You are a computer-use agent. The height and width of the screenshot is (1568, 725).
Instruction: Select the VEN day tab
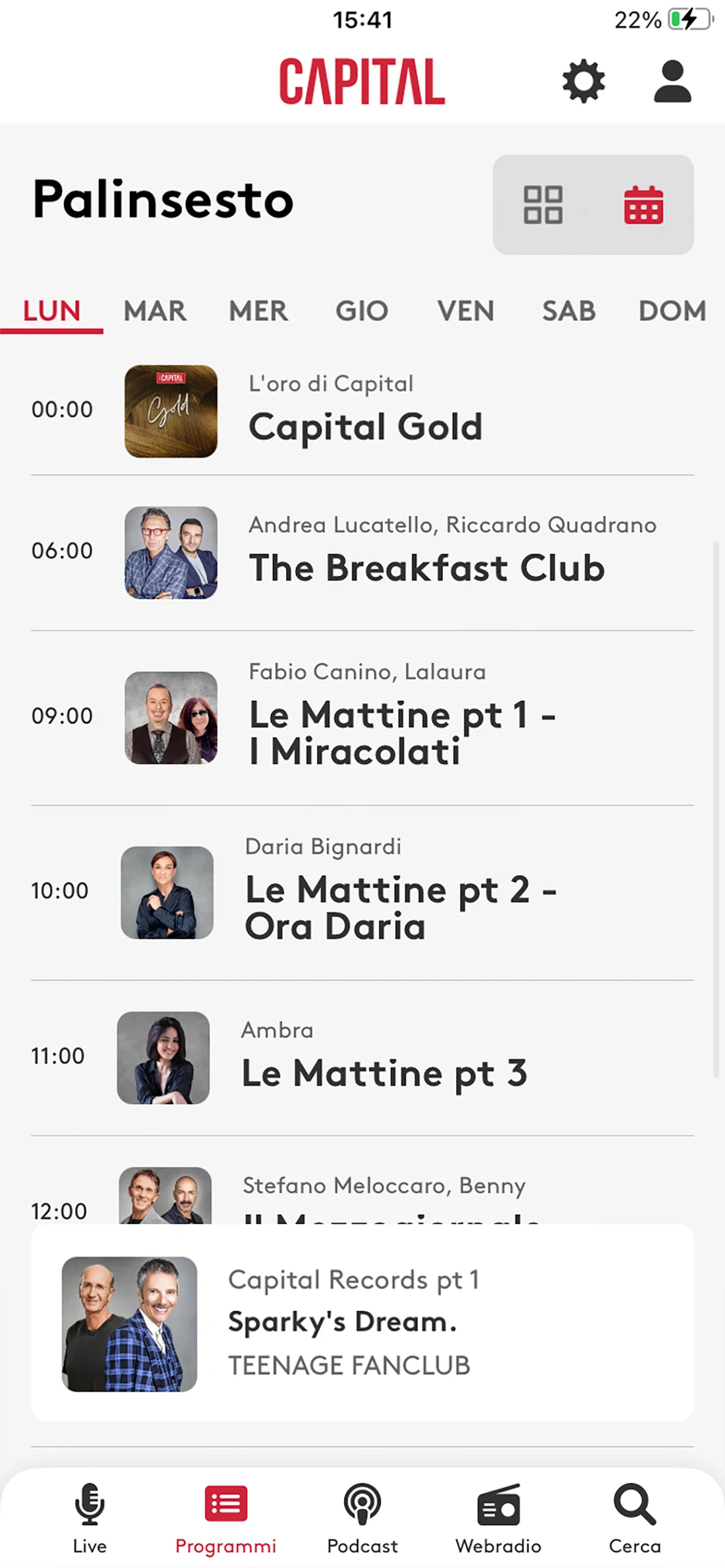(465, 311)
